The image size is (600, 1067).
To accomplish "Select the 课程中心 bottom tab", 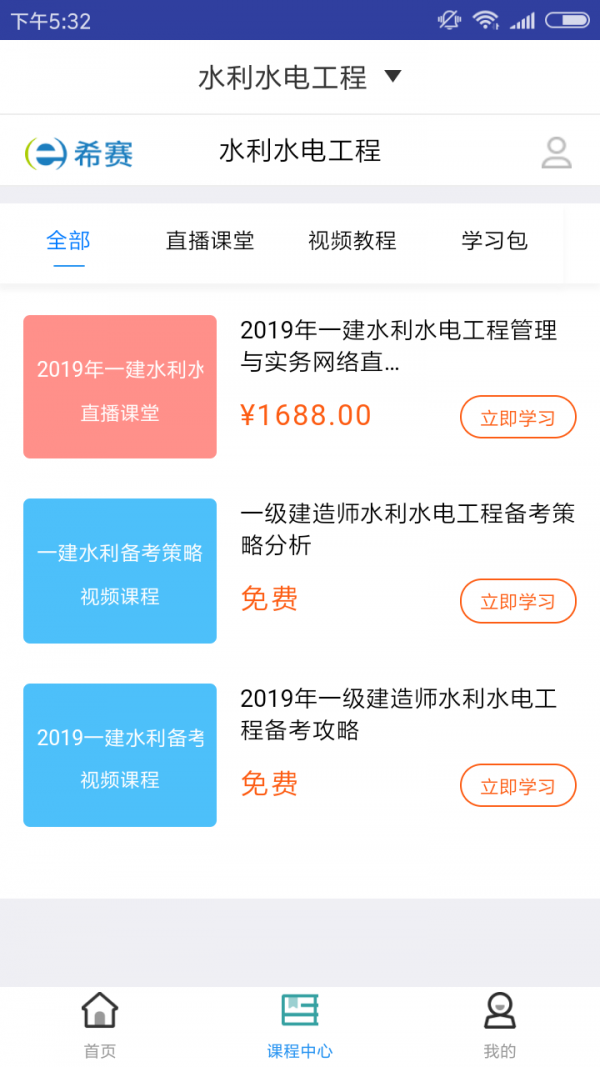I will coord(300,1026).
